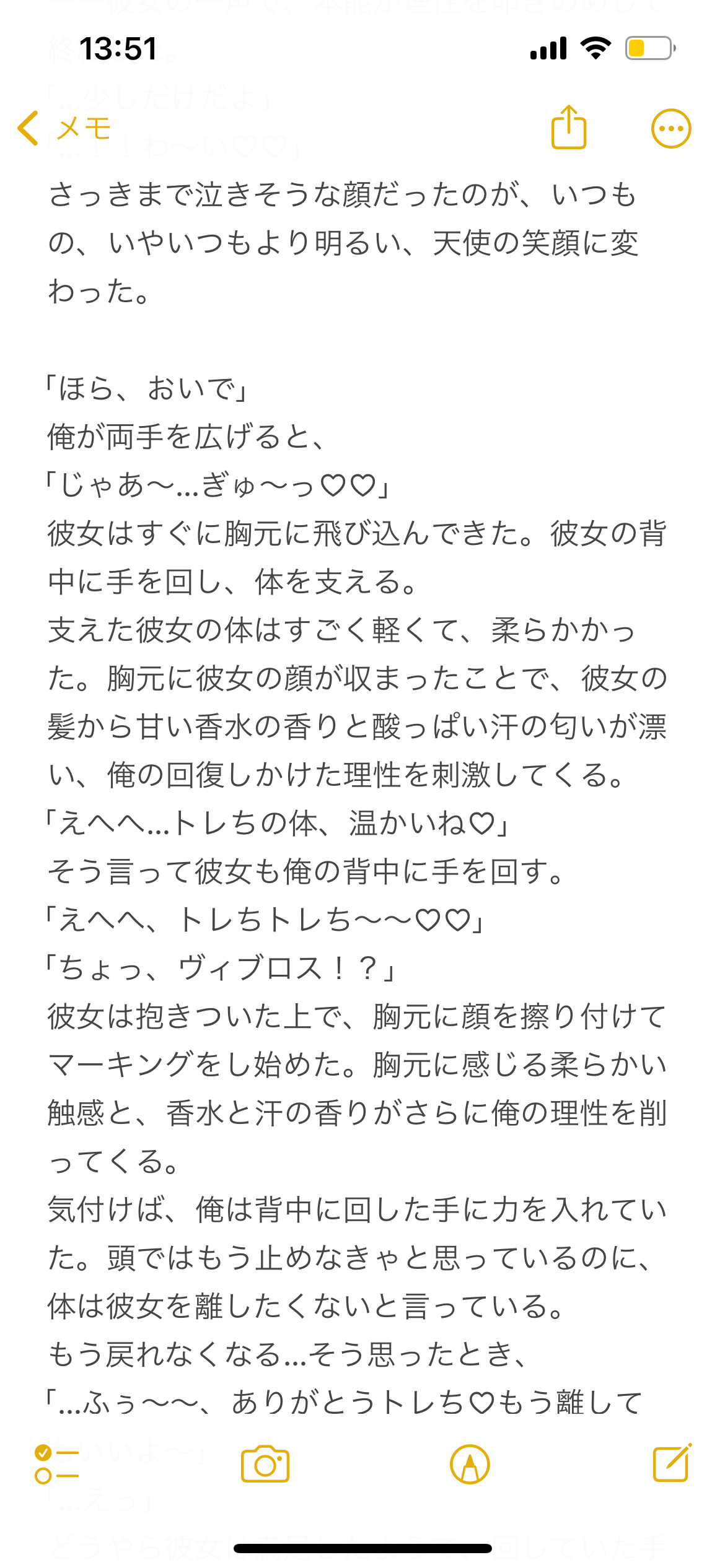Open the camera attachment option

coord(265,1464)
